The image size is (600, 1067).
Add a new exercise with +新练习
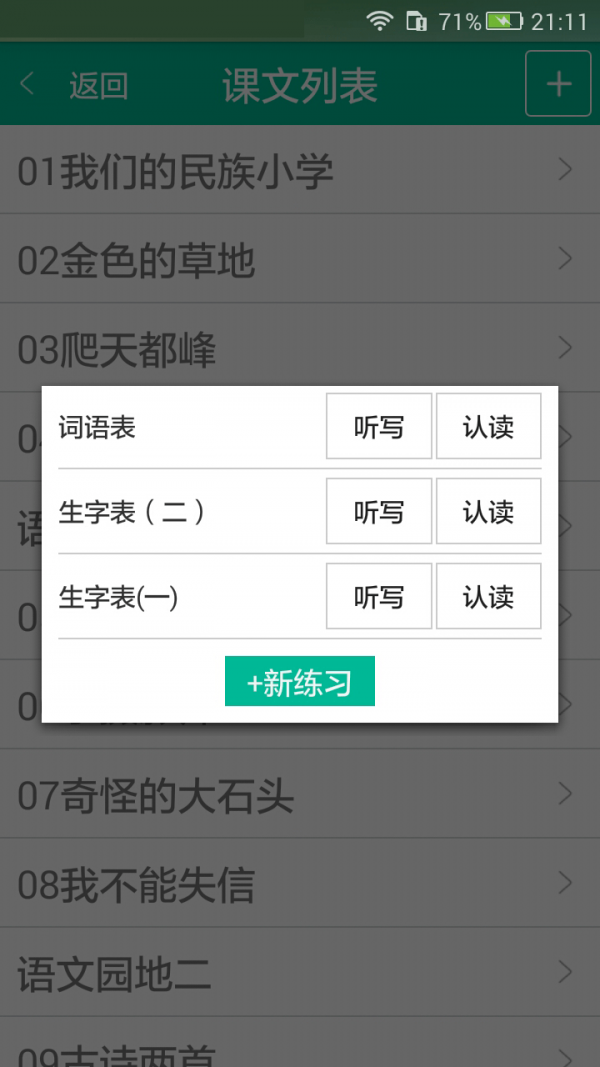click(300, 682)
